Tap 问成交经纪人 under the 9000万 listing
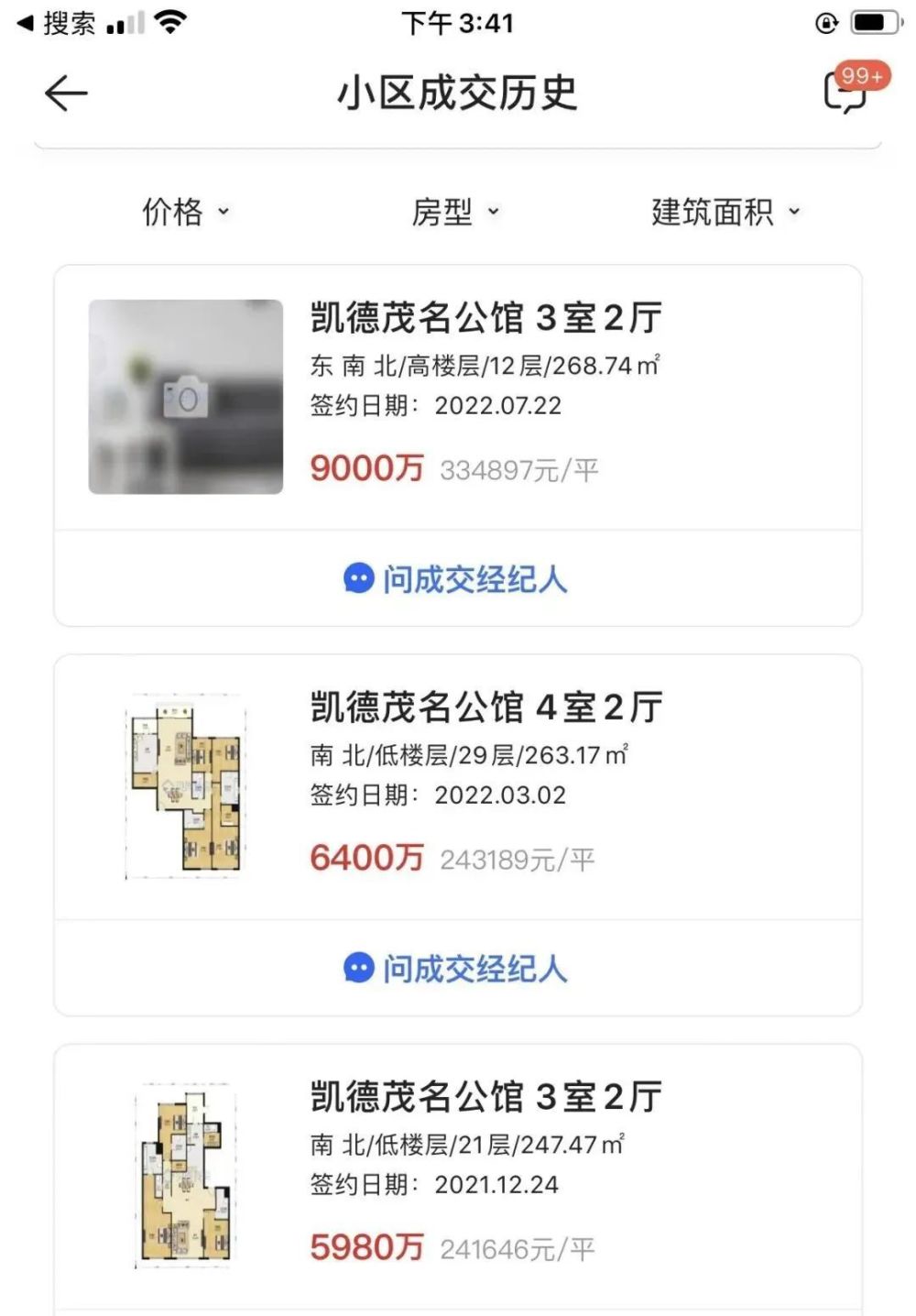916x1316 pixels. 456,579
